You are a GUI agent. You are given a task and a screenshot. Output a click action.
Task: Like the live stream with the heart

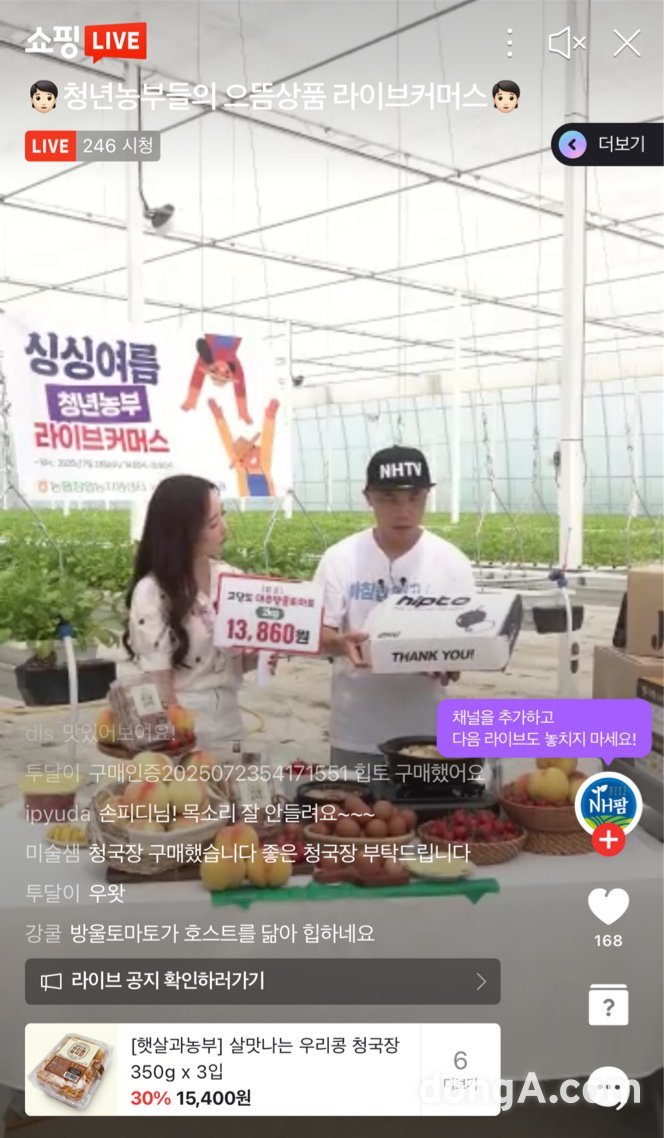coord(608,907)
